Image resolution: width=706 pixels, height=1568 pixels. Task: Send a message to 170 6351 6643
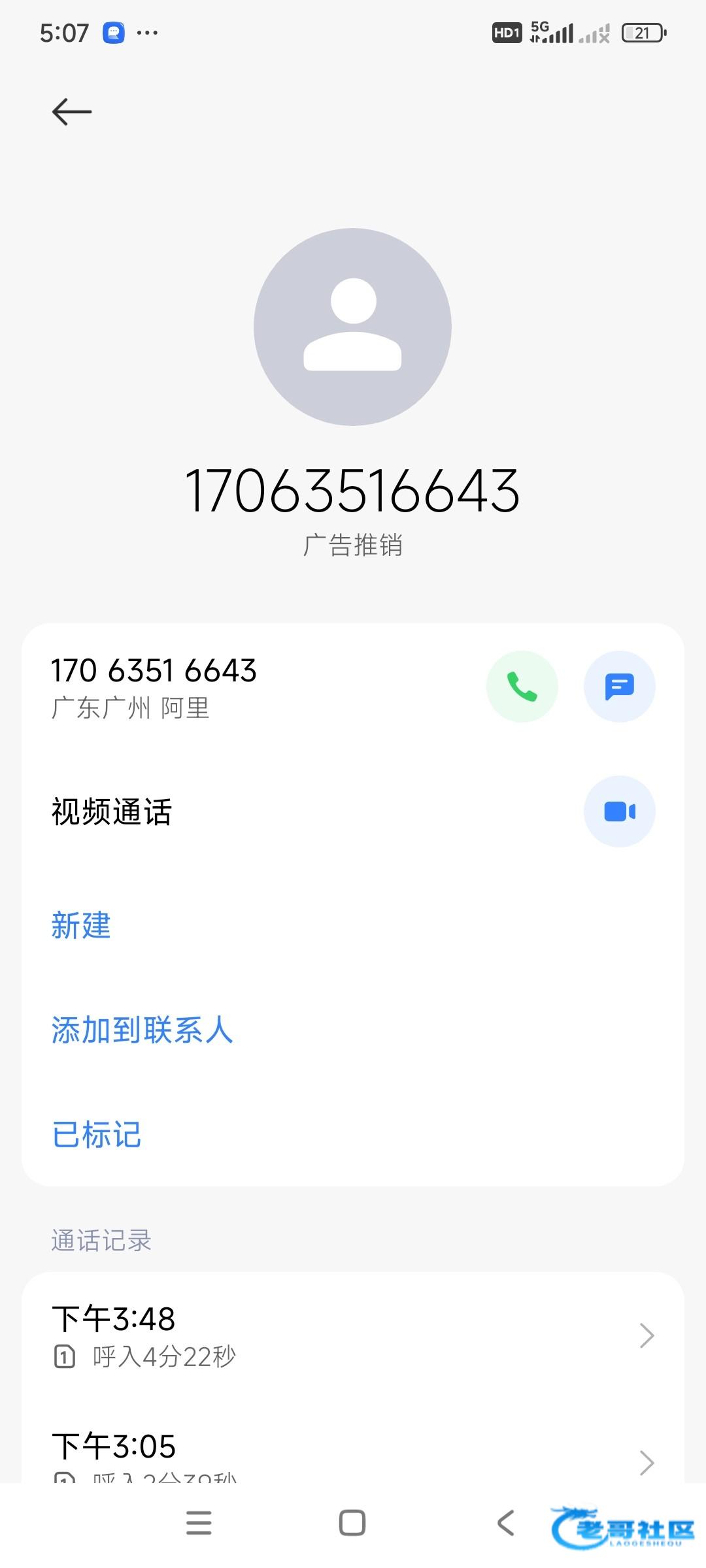[619, 687]
